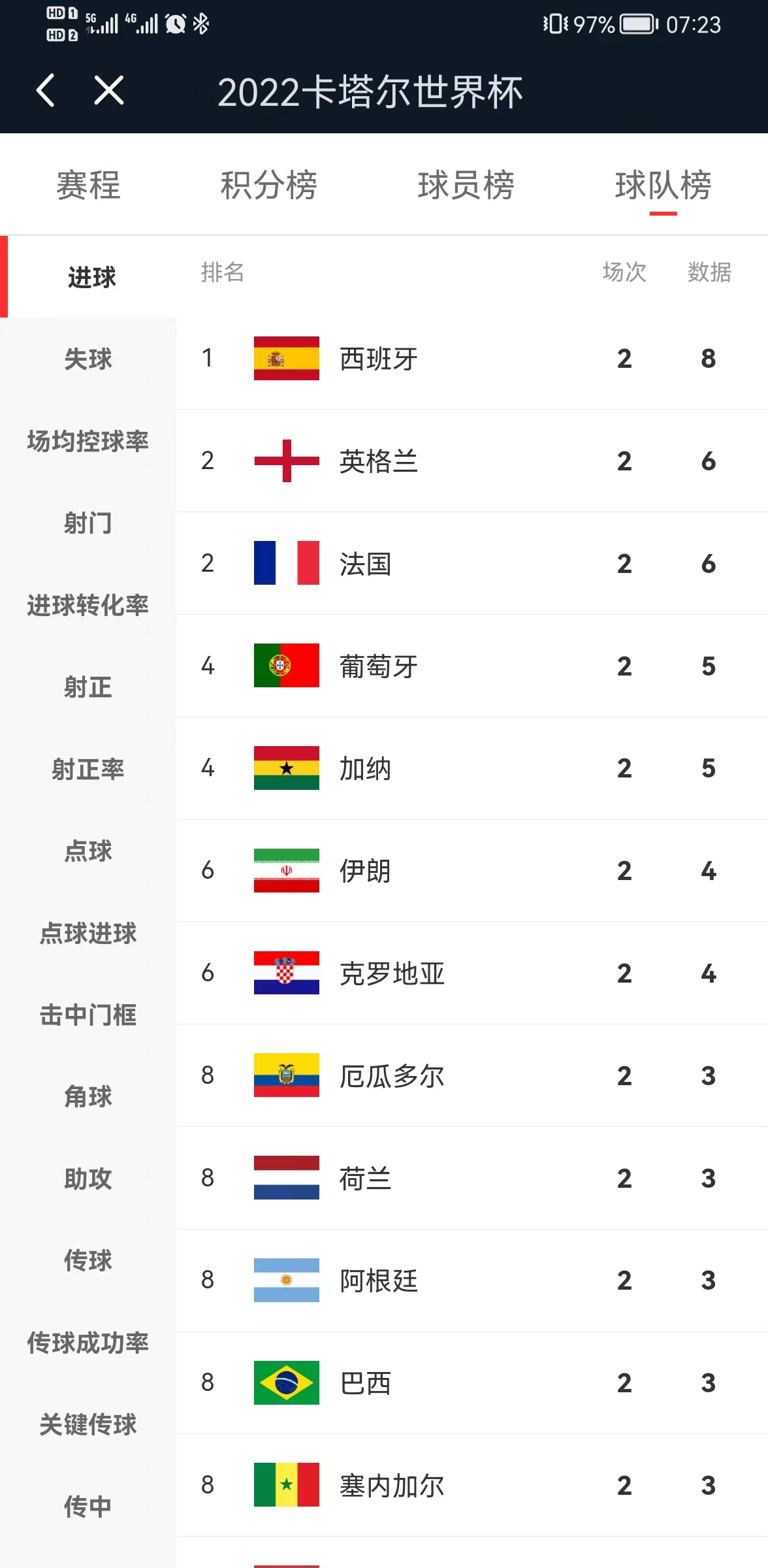Select 角球 stat category

88,1097
